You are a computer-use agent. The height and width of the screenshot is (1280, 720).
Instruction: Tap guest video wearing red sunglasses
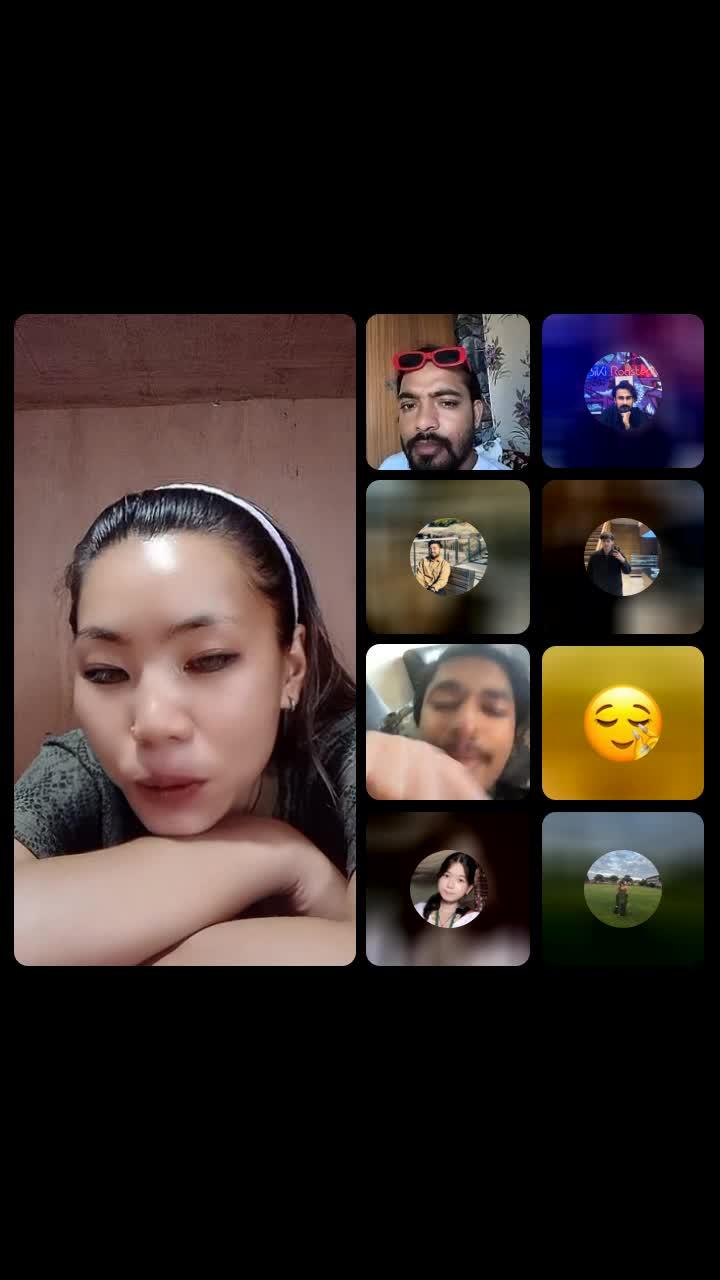tap(447, 392)
